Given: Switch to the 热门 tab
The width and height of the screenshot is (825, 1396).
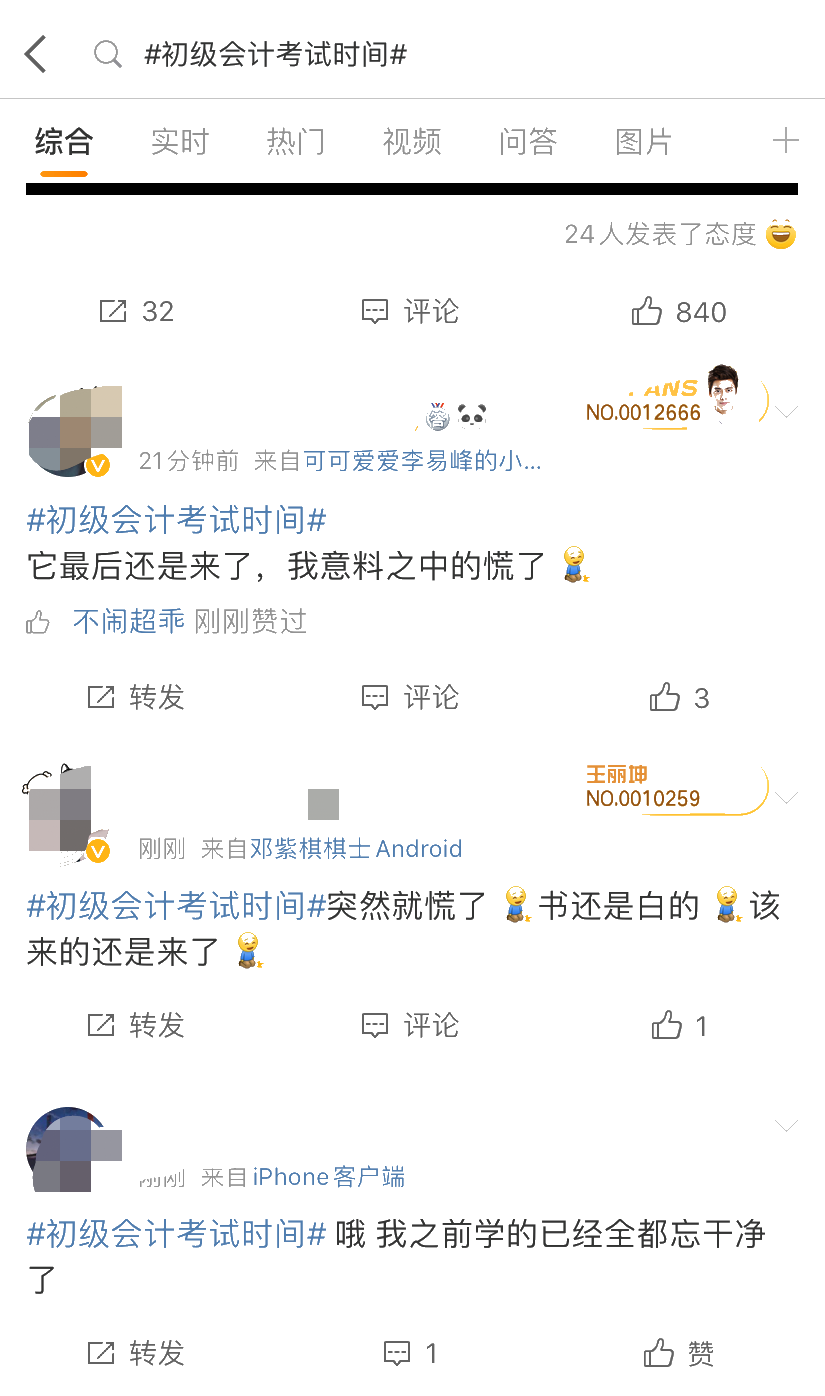Looking at the screenshot, I should tap(296, 142).
